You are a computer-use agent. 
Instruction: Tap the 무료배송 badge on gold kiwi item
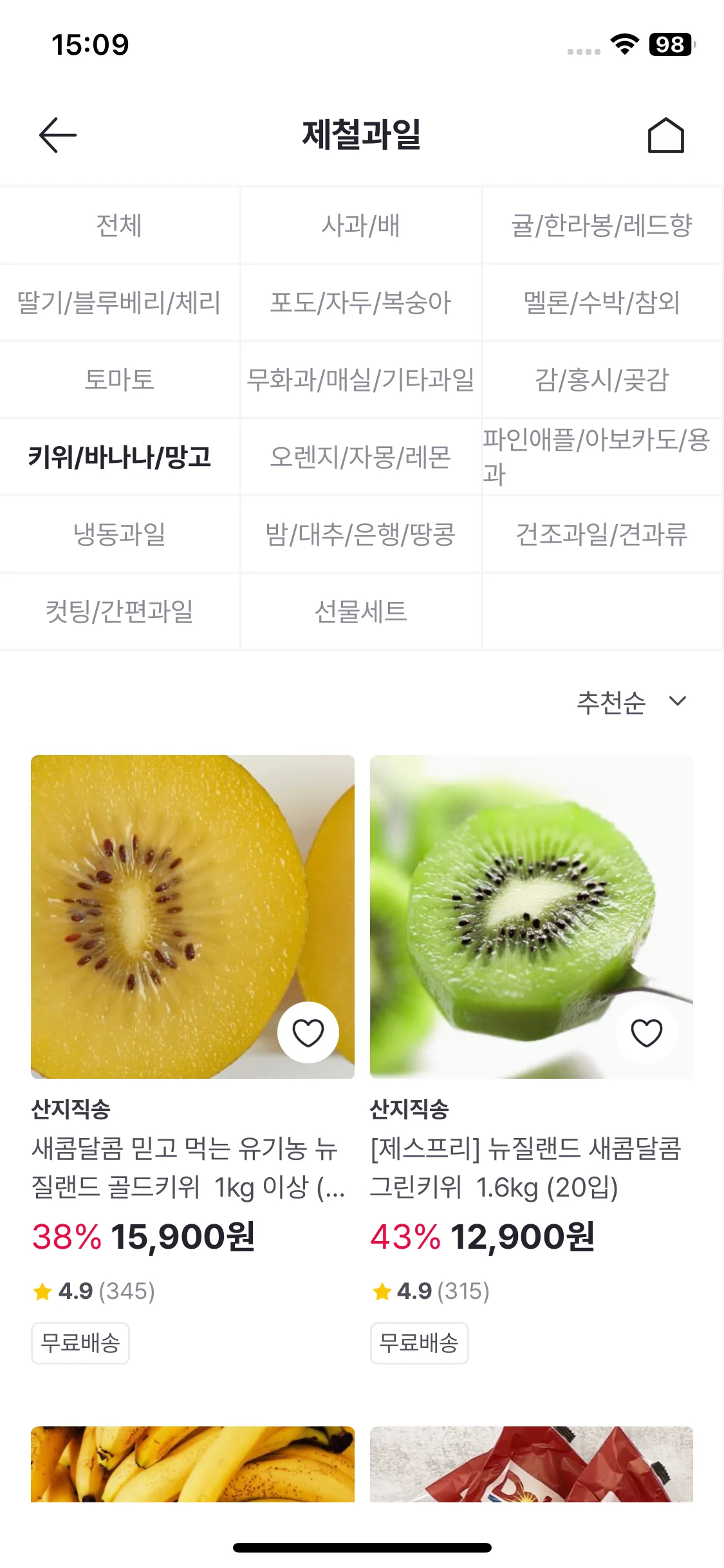tap(79, 1343)
